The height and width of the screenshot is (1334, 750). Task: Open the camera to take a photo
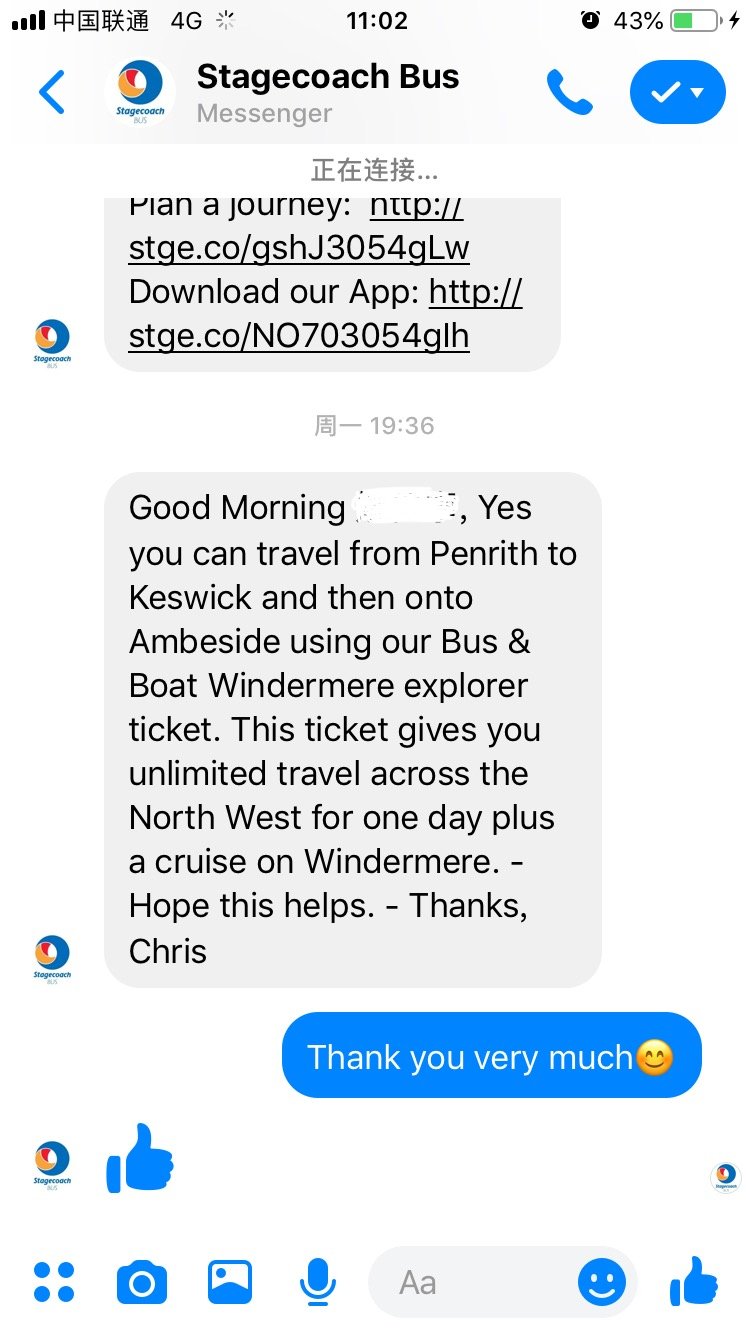point(142,1282)
